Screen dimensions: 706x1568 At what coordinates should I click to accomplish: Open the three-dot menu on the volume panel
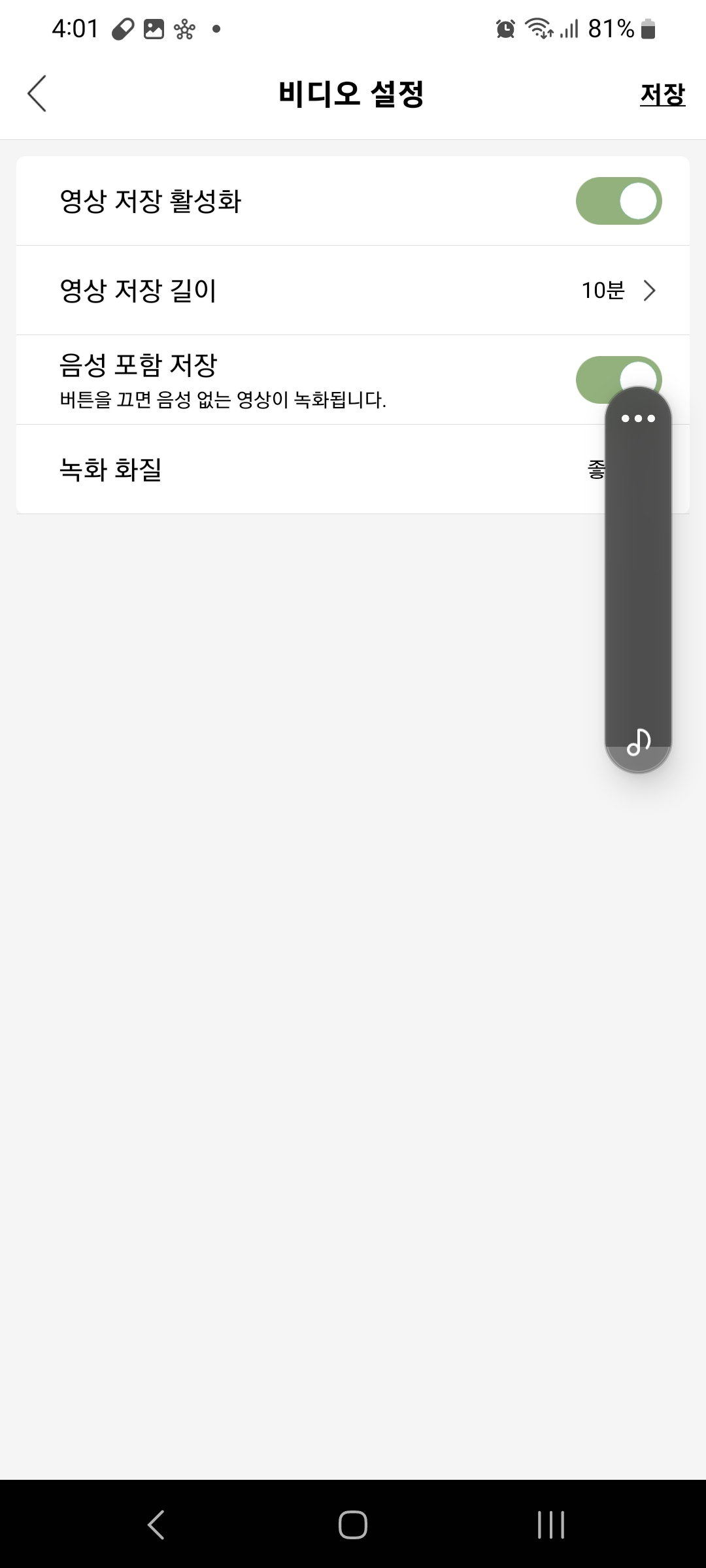click(638, 418)
